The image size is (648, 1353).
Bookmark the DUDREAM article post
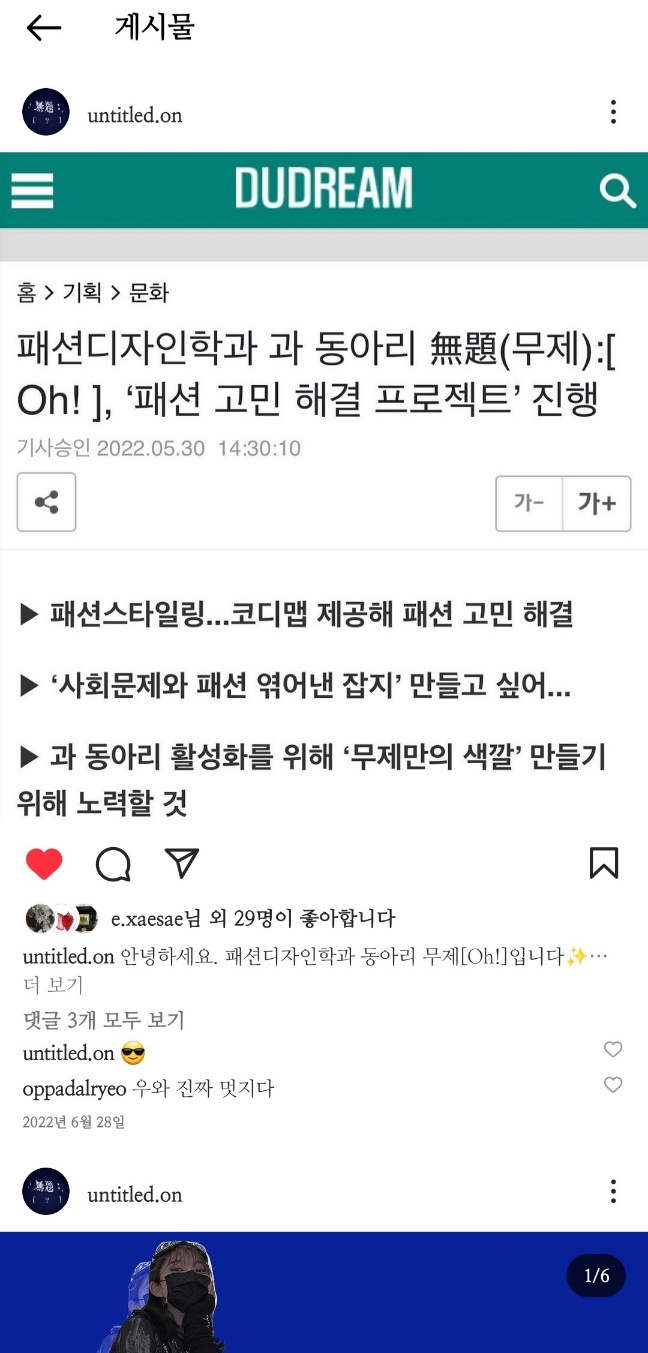tap(604, 863)
